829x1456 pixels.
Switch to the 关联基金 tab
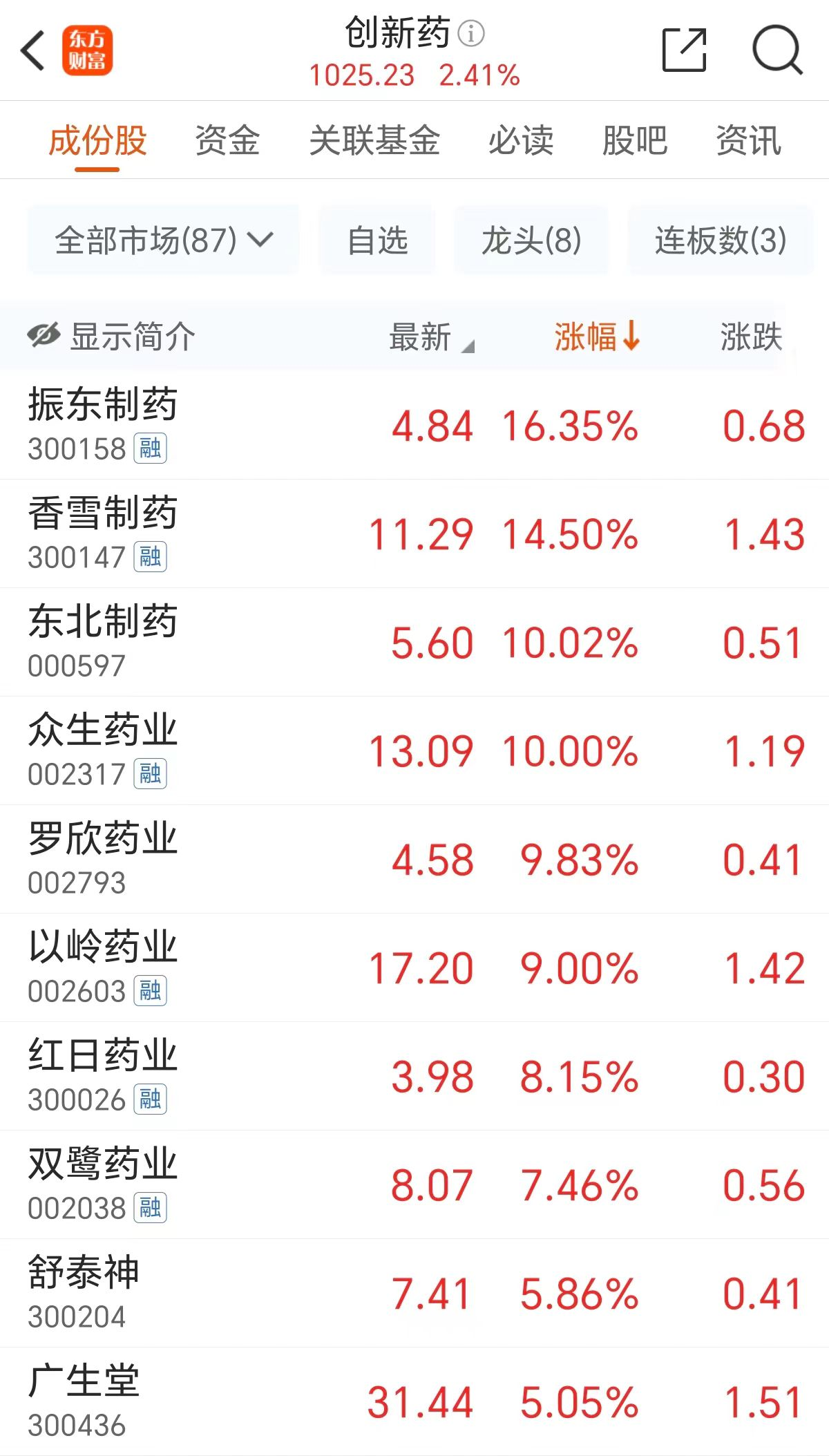click(374, 141)
